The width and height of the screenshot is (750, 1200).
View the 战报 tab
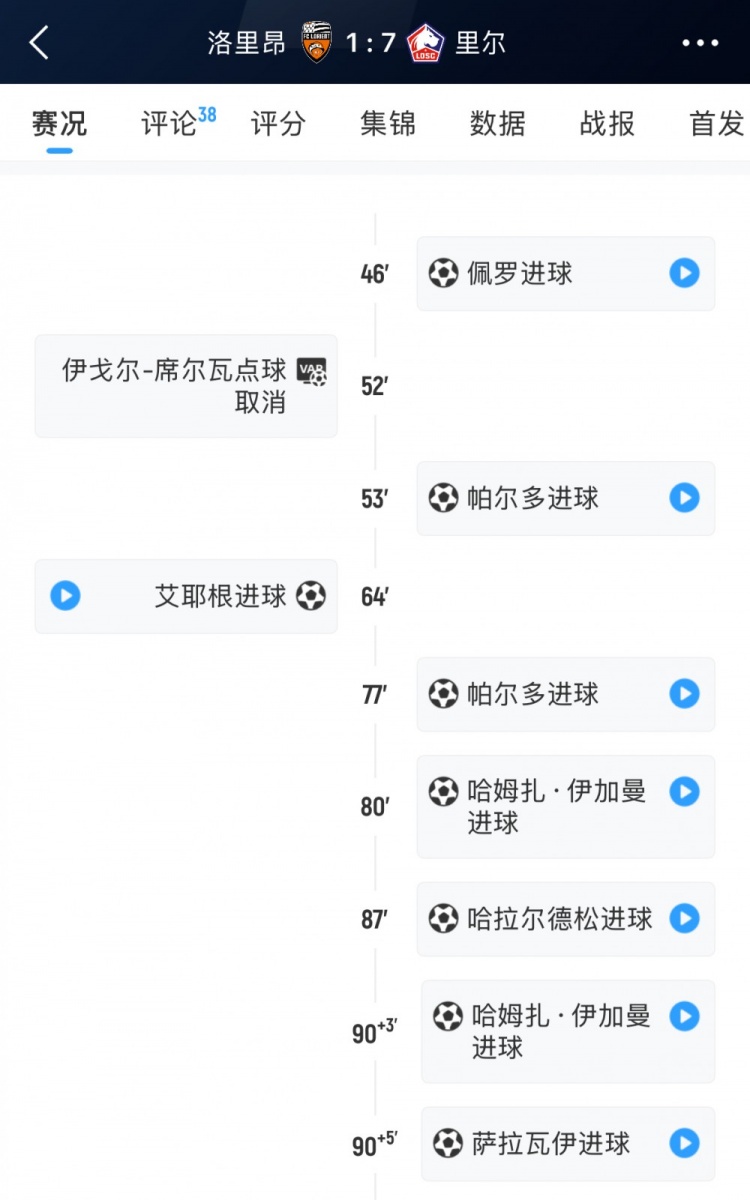click(607, 124)
